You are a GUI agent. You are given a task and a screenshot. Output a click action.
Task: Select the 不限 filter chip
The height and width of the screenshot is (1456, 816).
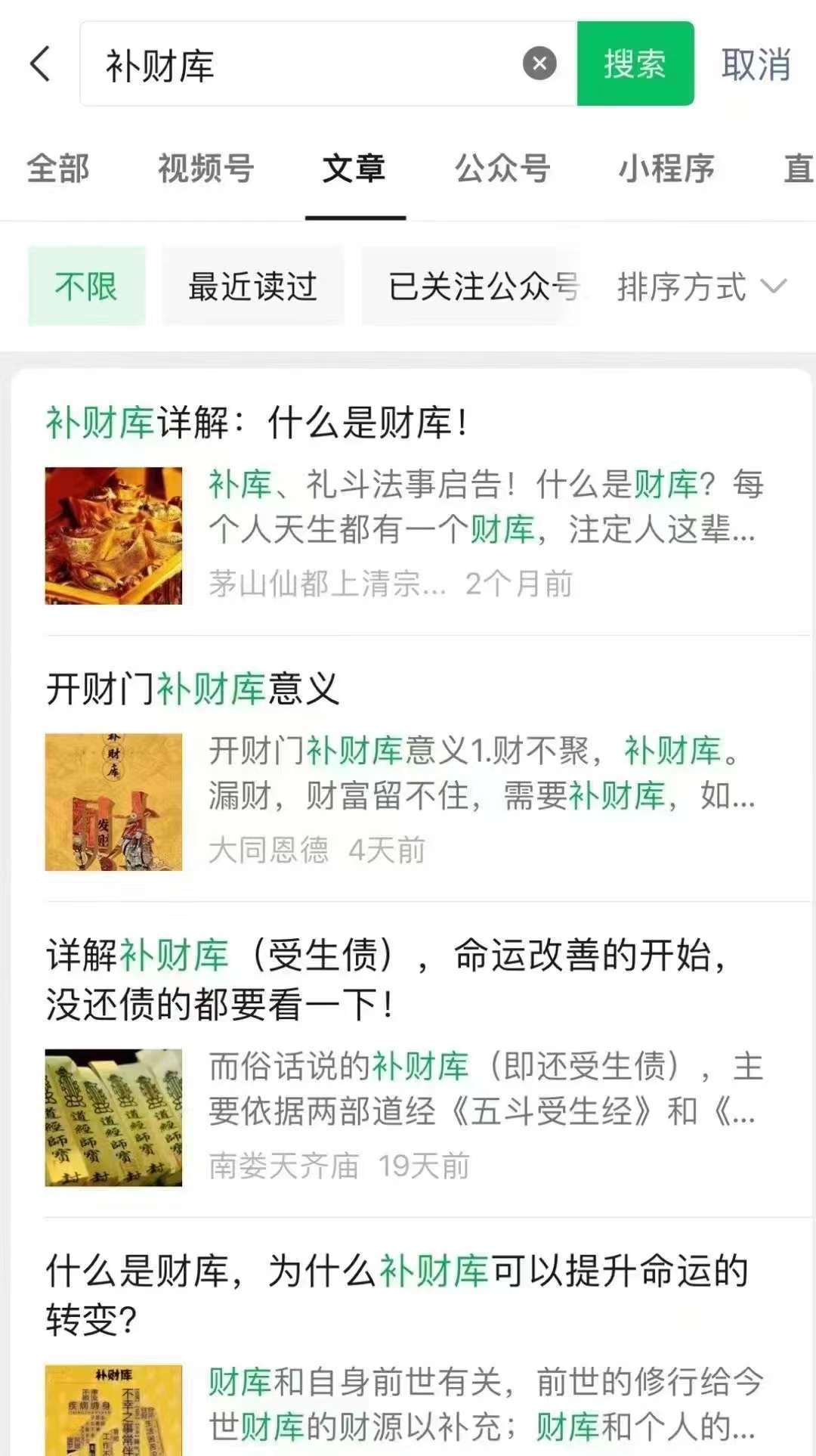[86, 287]
